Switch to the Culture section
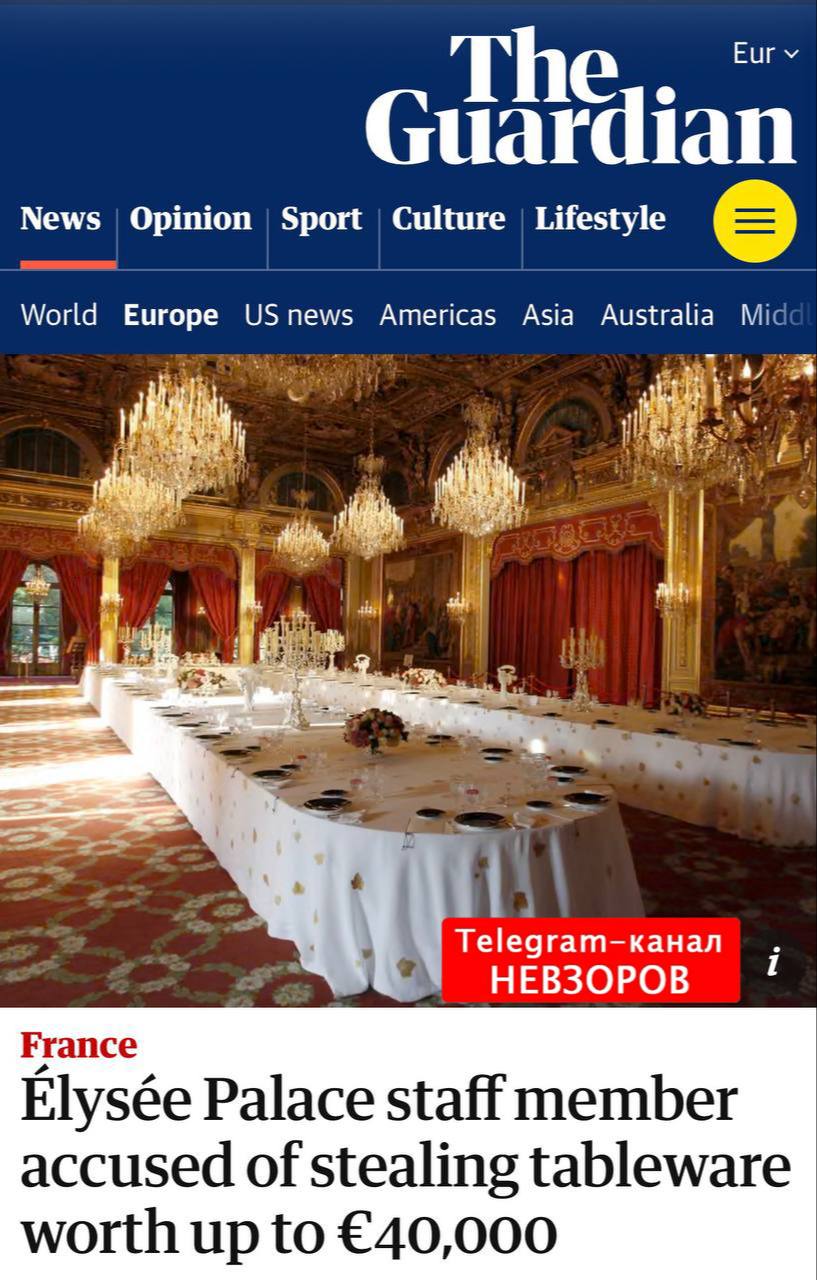Screen dimensions: 817x1280 pyautogui.click(x=448, y=219)
